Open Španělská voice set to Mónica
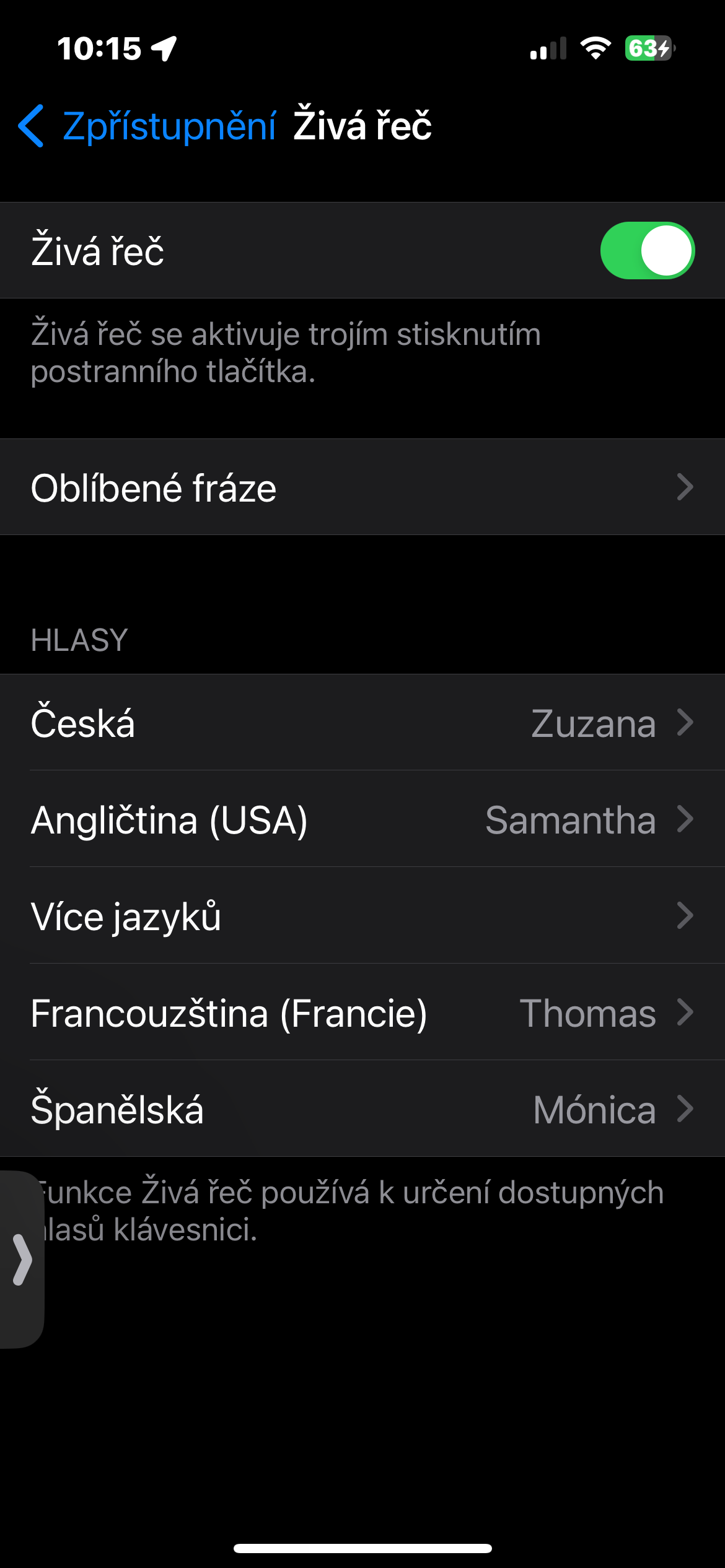This screenshot has width=725, height=1568. [362, 1109]
